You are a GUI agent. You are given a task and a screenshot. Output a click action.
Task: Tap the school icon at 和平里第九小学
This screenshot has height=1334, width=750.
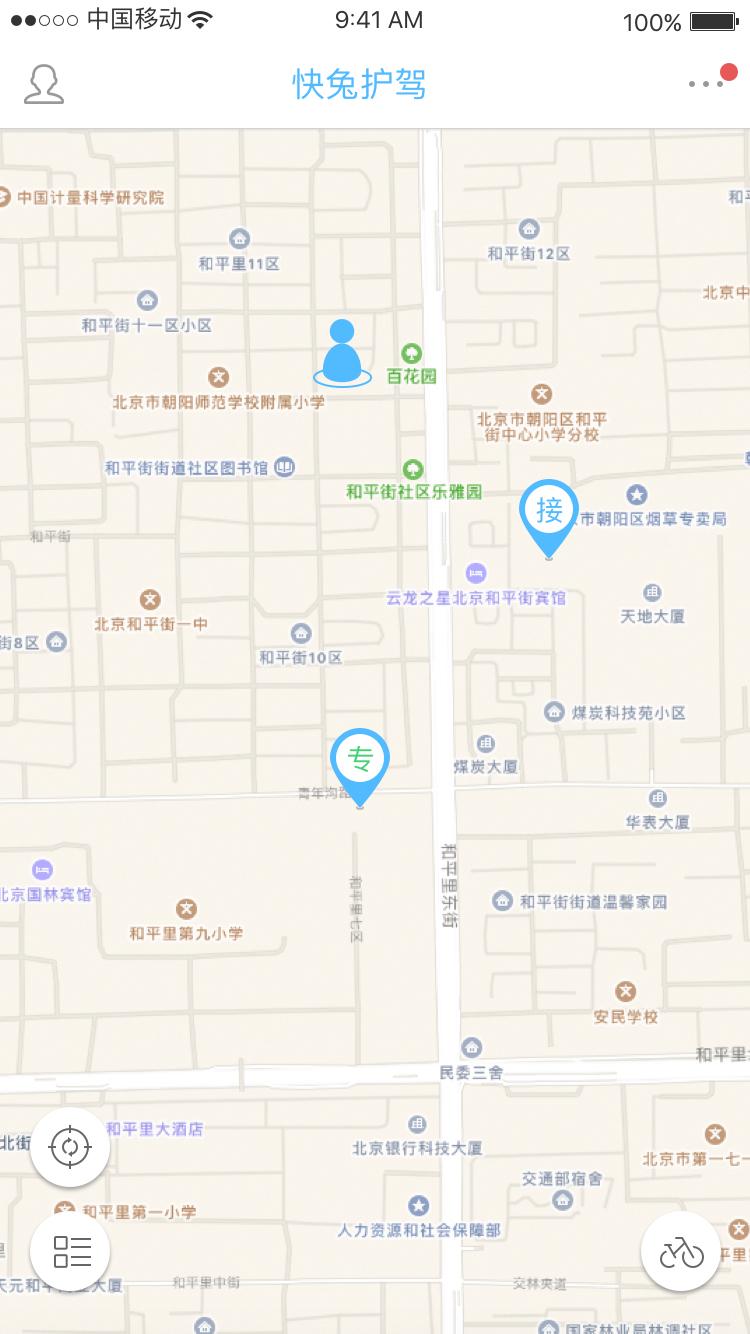click(186, 909)
